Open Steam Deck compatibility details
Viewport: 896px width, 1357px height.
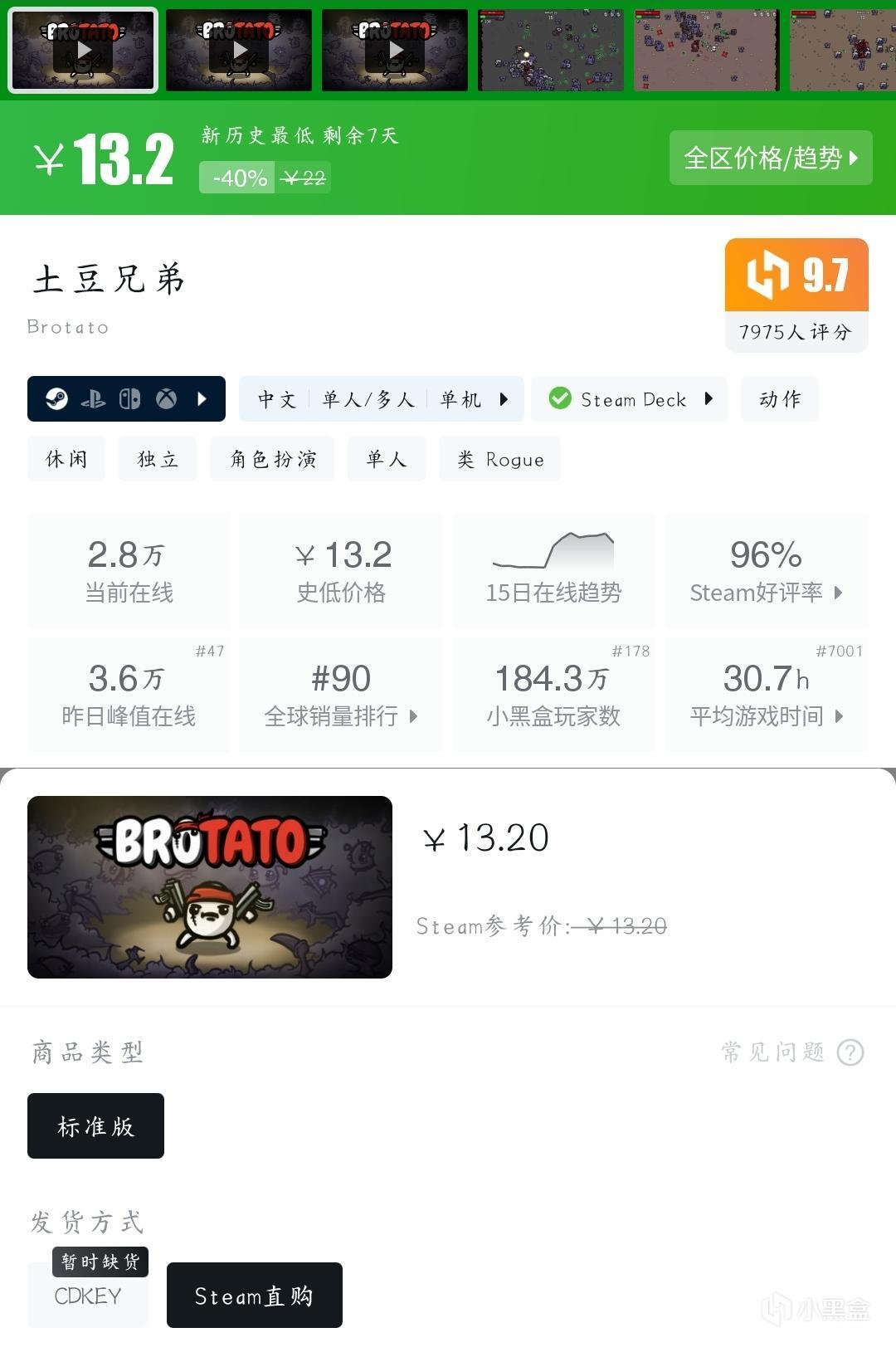click(629, 399)
